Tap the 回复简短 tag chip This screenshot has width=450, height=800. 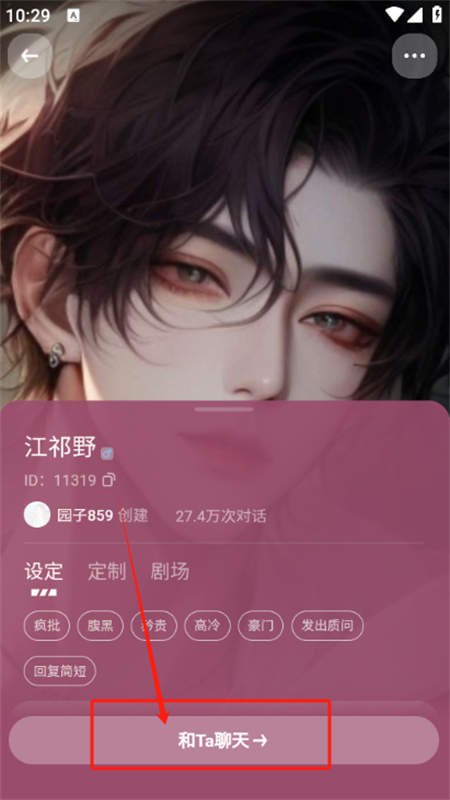(x=60, y=671)
